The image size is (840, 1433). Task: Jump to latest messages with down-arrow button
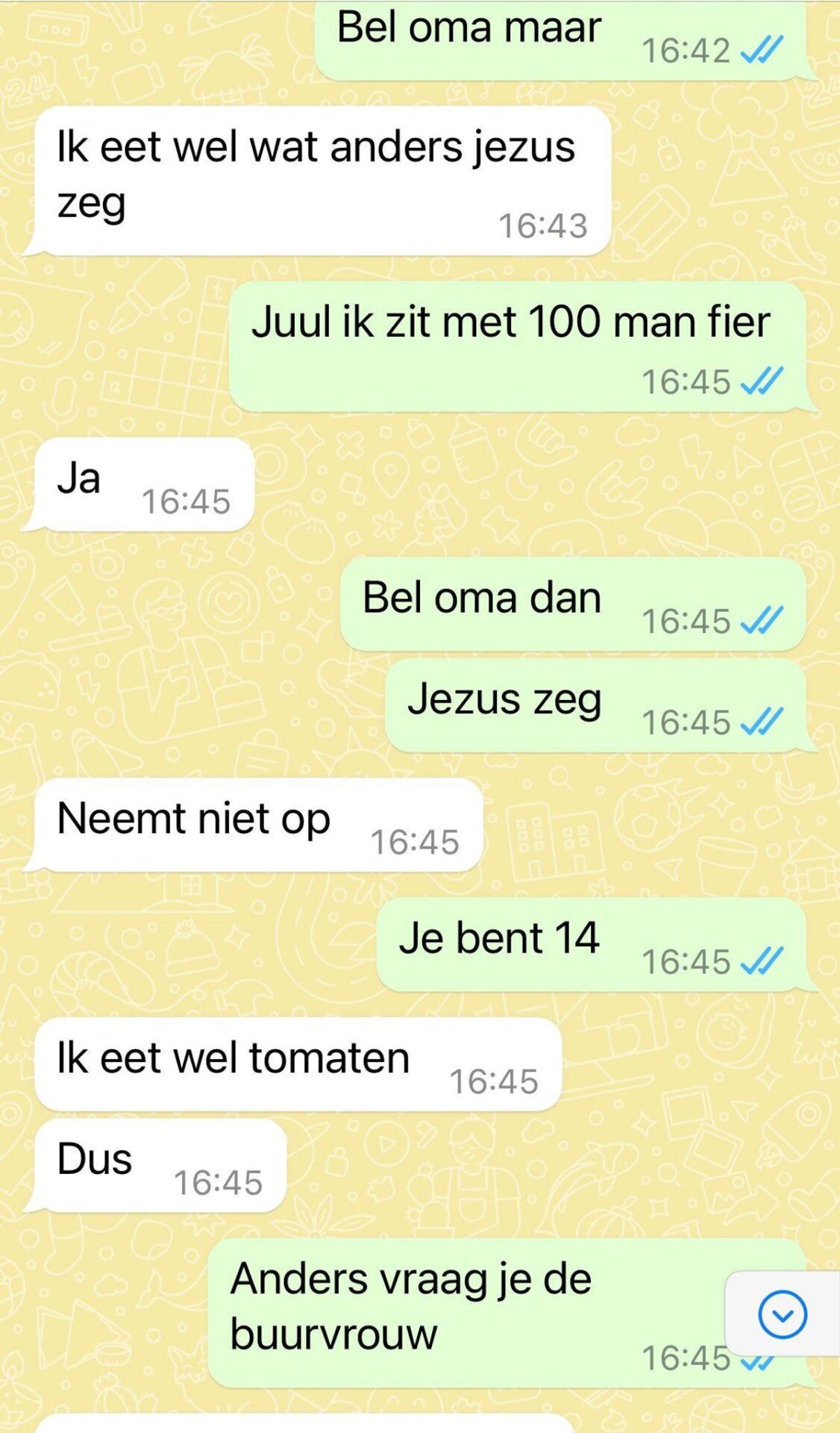click(782, 1314)
